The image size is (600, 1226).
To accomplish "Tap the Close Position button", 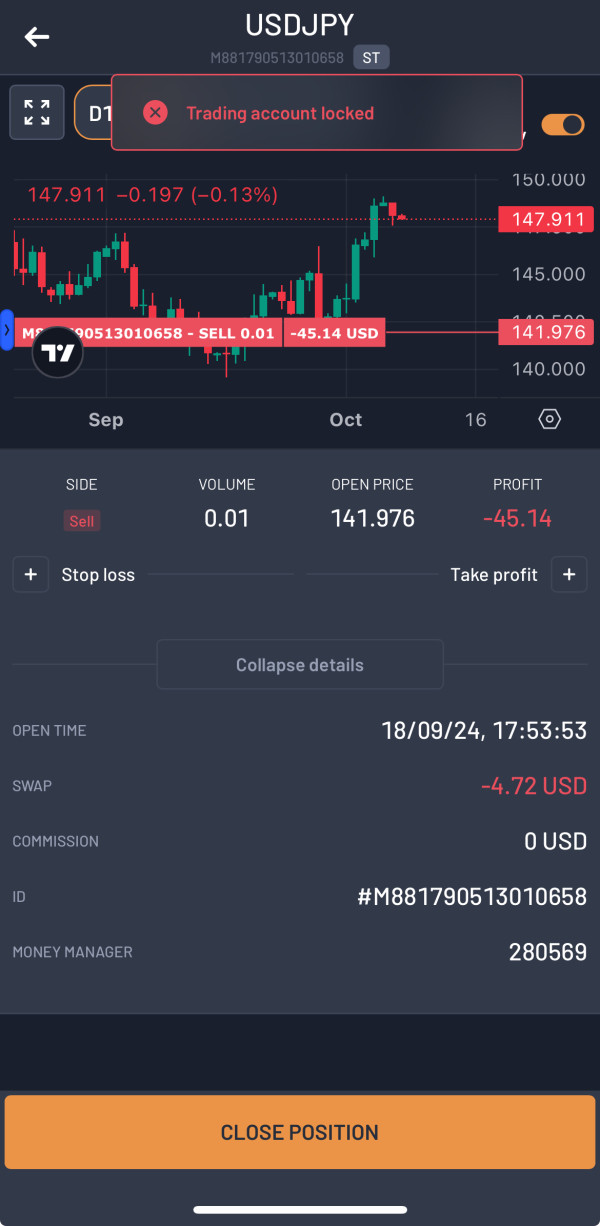I will (x=300, y=1132).
